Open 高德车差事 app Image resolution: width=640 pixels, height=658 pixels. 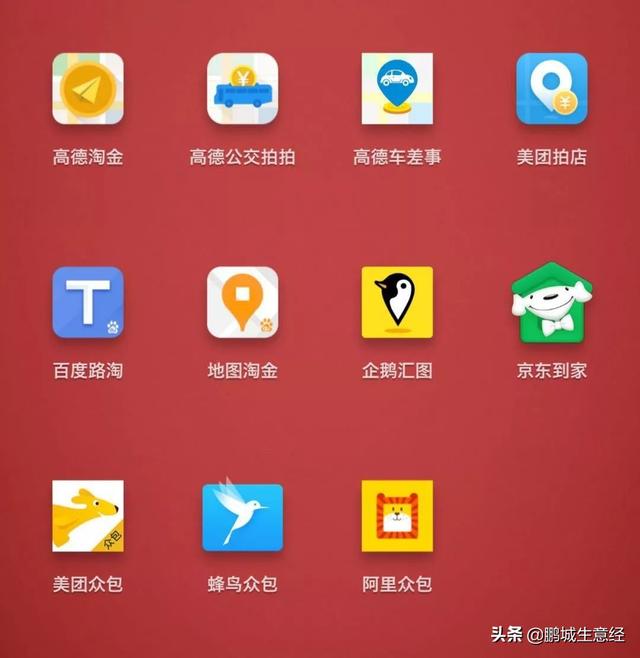pos(397,89)
